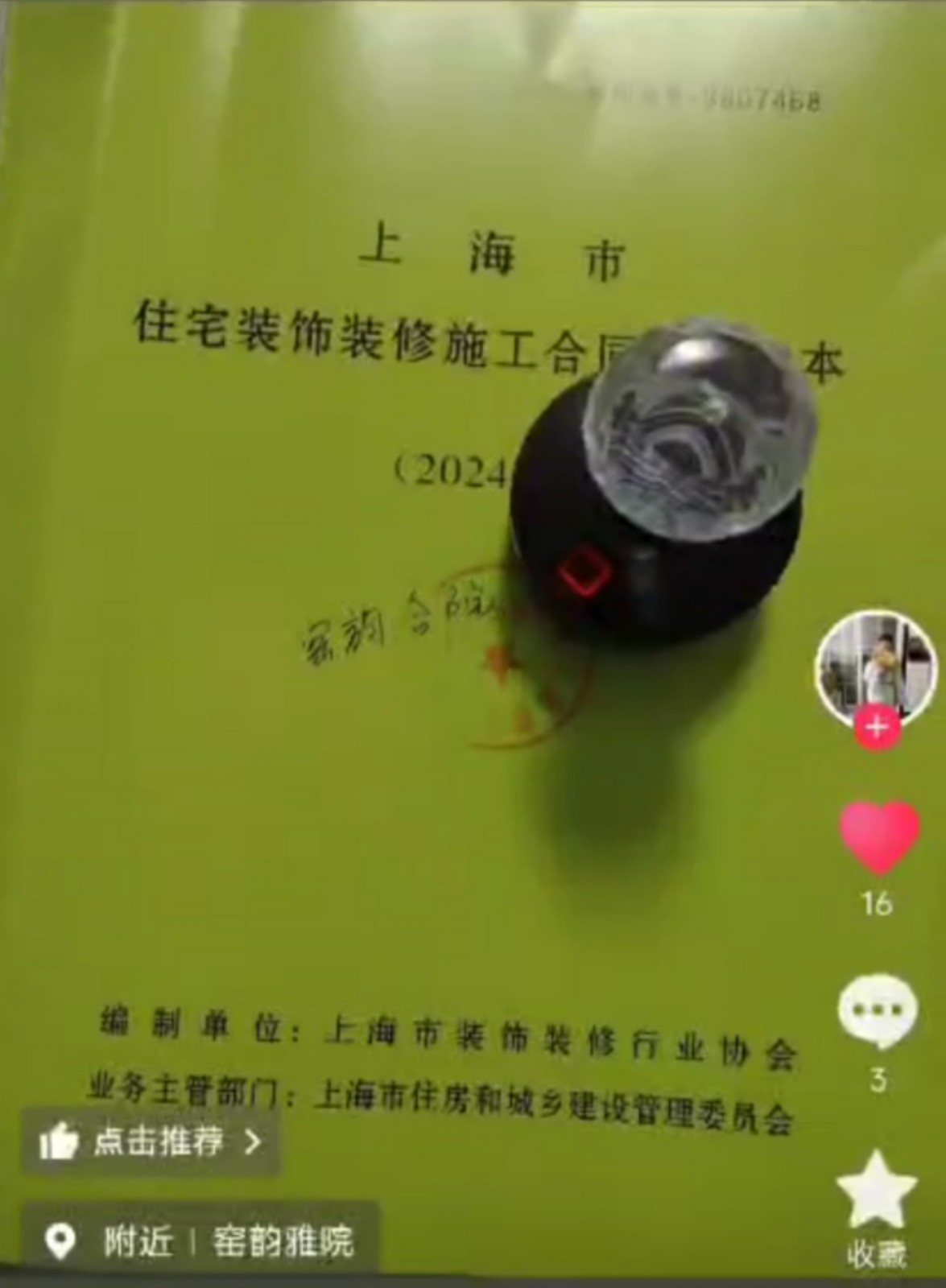Screen dimensions: 946x1288
Task: Open the nearby location 窑韵雅院
Action: coord(282,1241)
